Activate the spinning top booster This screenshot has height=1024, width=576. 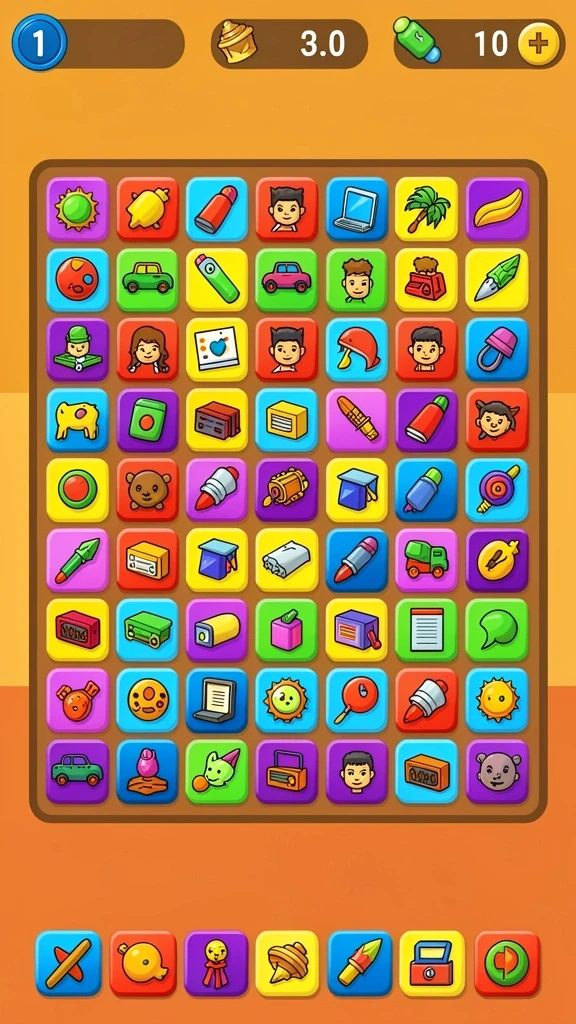point(287,963)
